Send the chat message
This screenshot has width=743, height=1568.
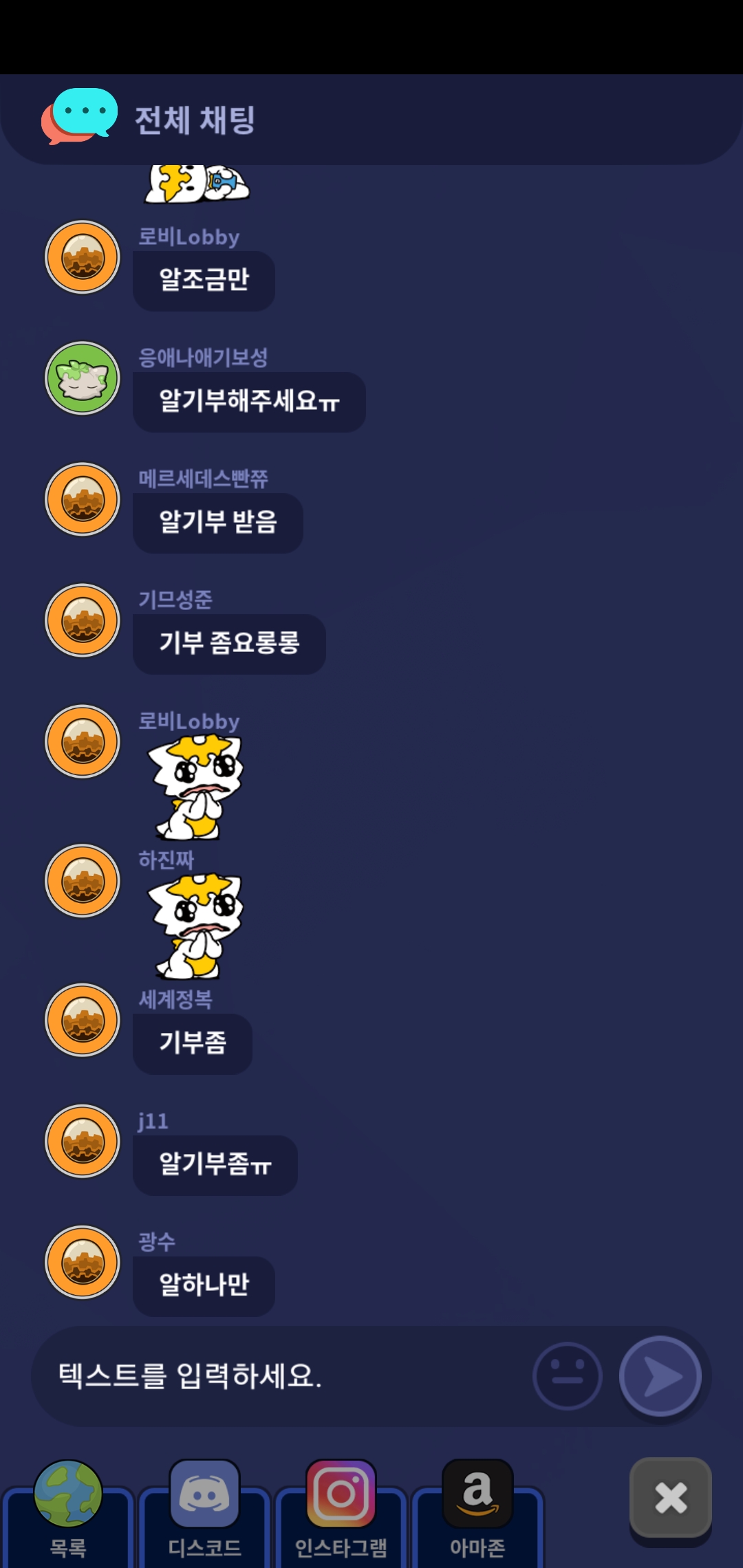coord(660,1376)
